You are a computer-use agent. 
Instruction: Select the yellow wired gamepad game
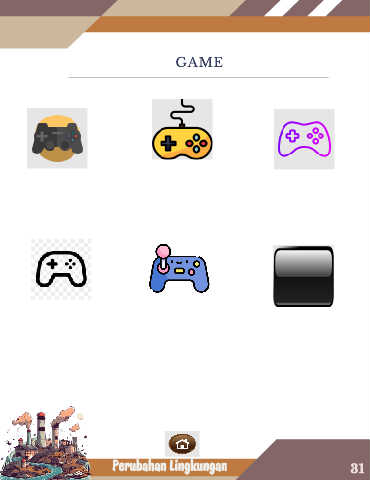[182, 129]
